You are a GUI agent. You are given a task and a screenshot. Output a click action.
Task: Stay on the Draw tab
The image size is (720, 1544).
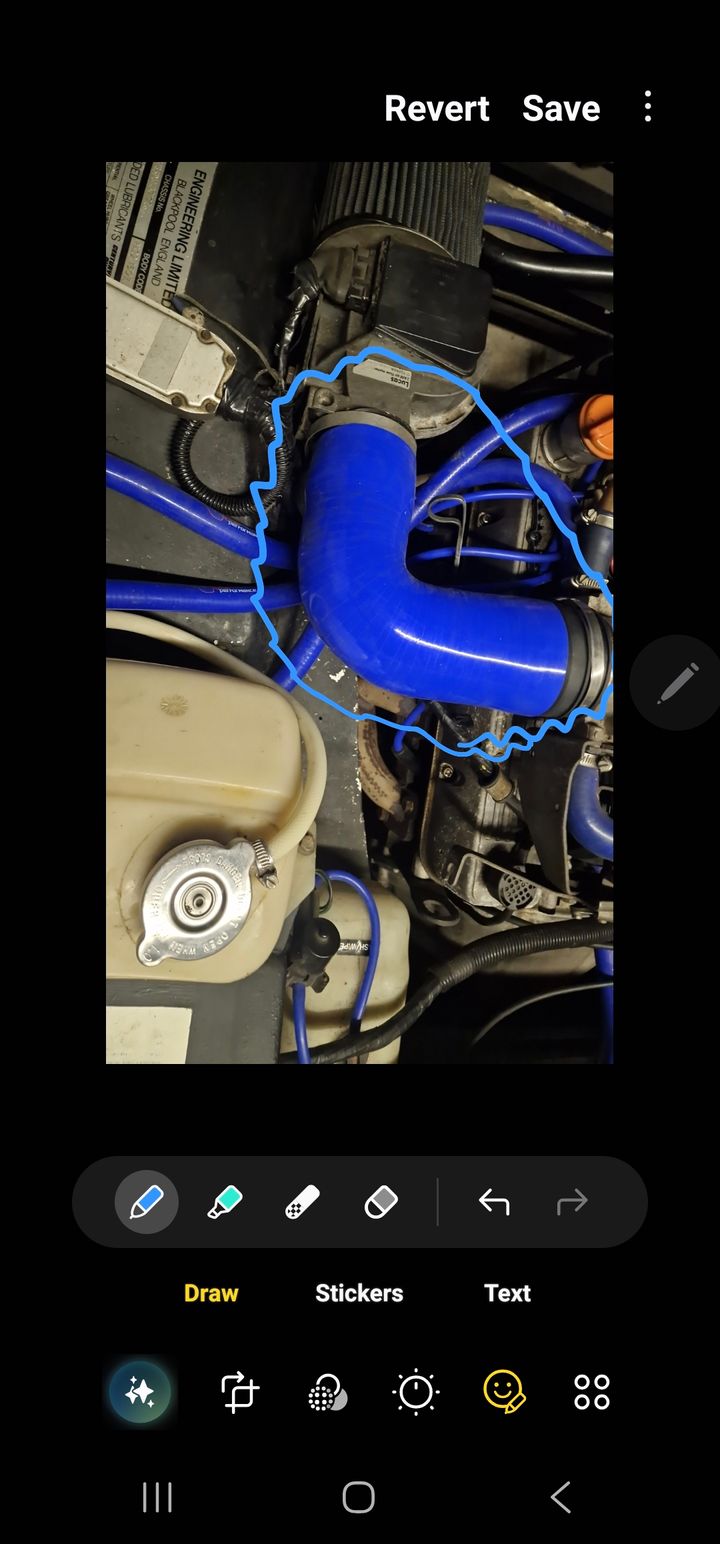[211, 1293]
